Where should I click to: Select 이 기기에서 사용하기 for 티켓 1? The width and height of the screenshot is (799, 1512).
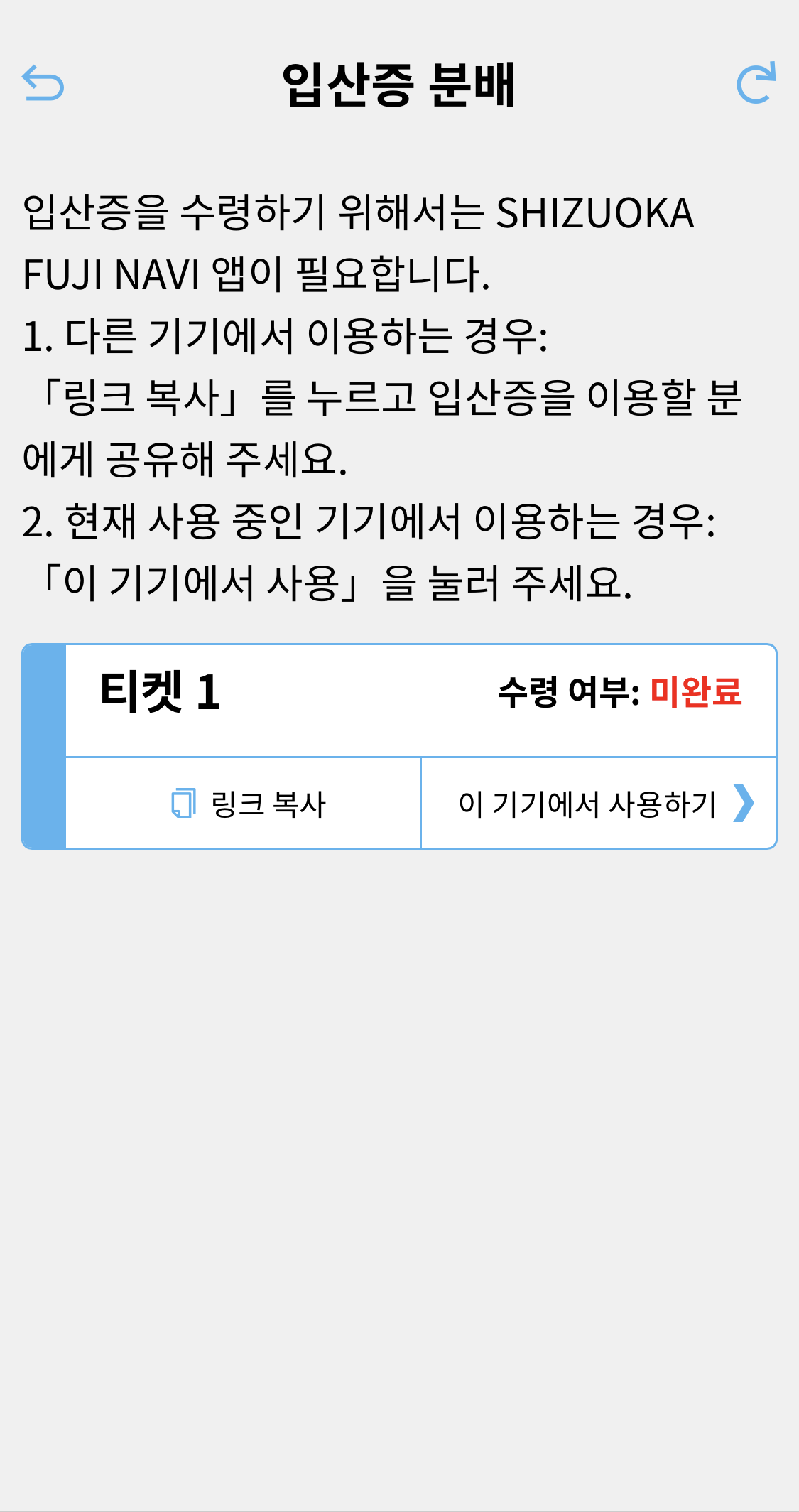click(599, 804)
